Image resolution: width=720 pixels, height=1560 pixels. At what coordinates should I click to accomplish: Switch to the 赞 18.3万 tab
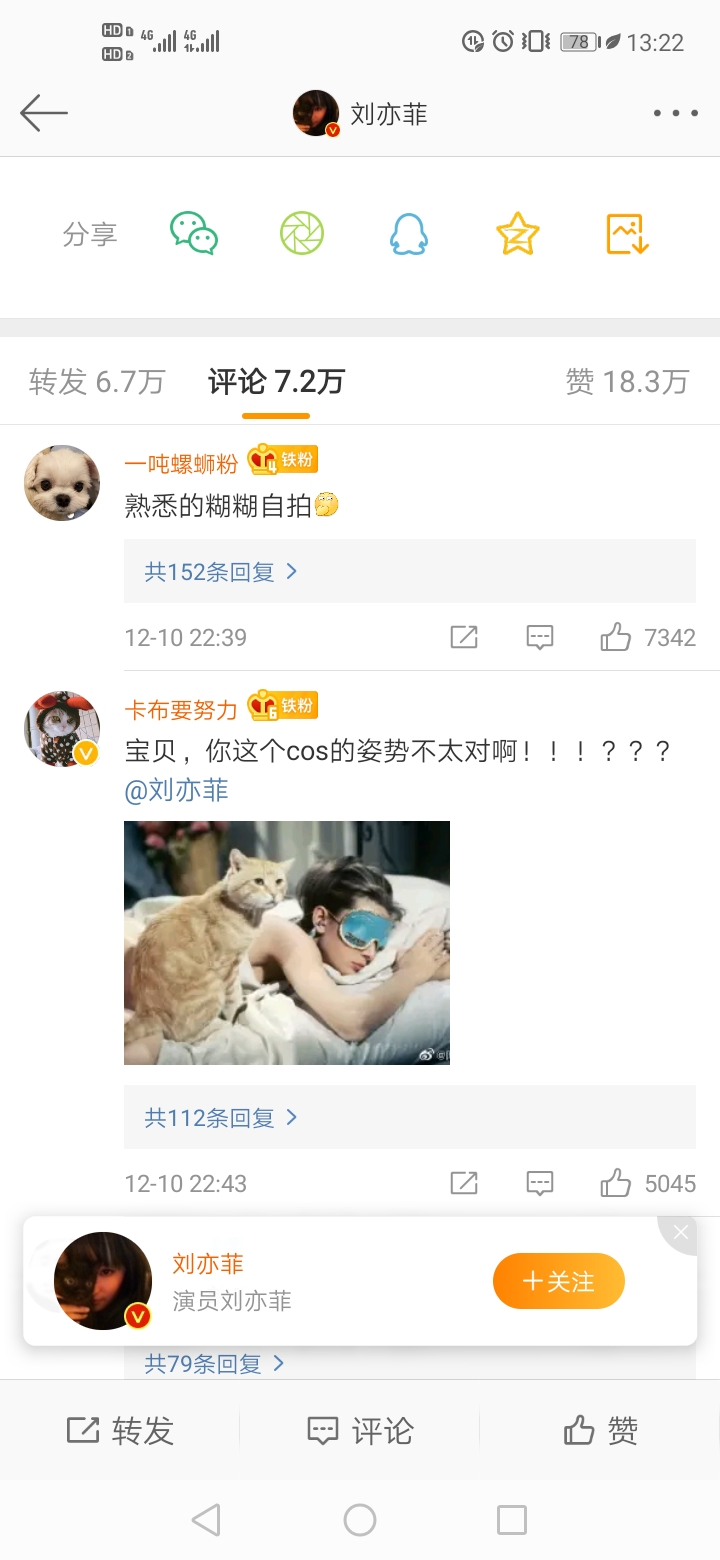[627, 381]
